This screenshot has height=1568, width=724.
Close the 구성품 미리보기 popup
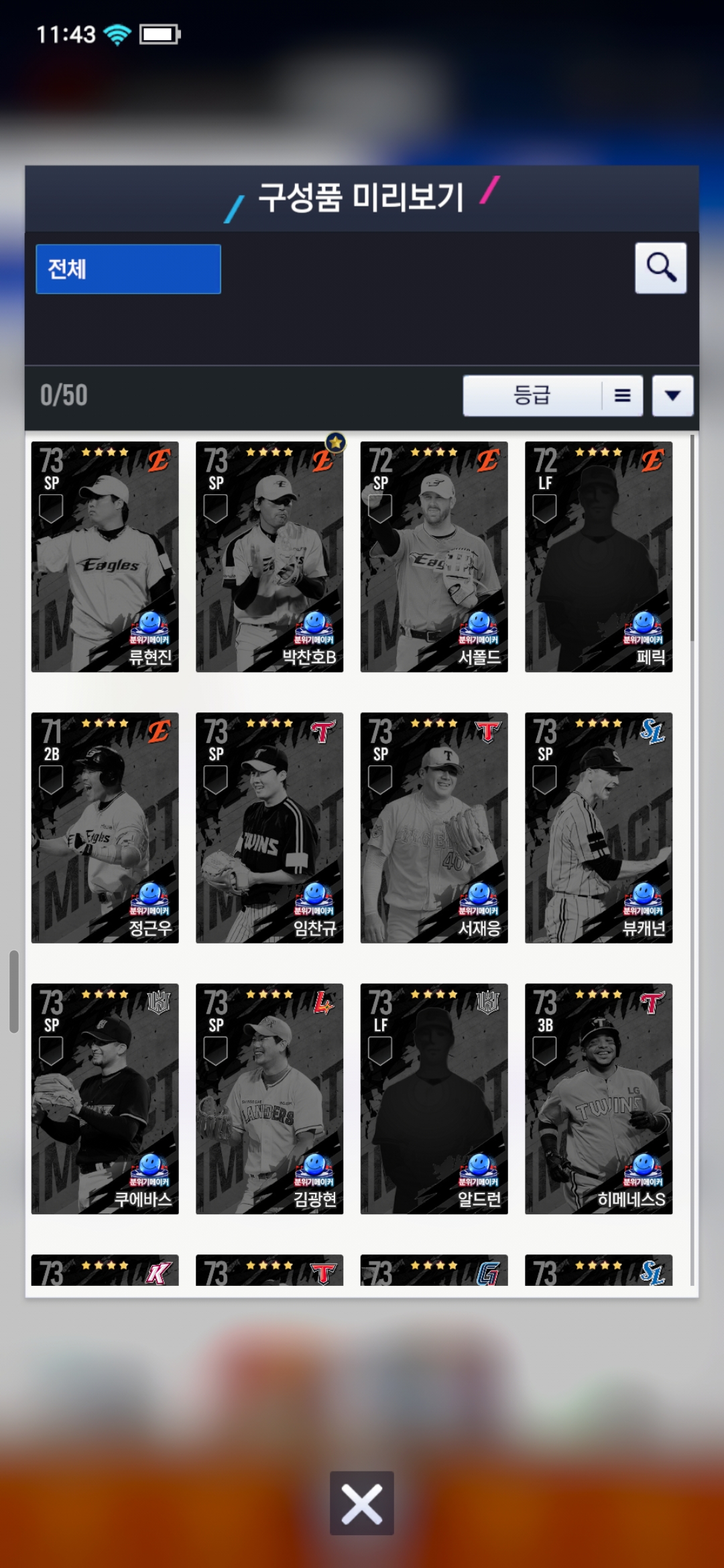[361, 1503]
